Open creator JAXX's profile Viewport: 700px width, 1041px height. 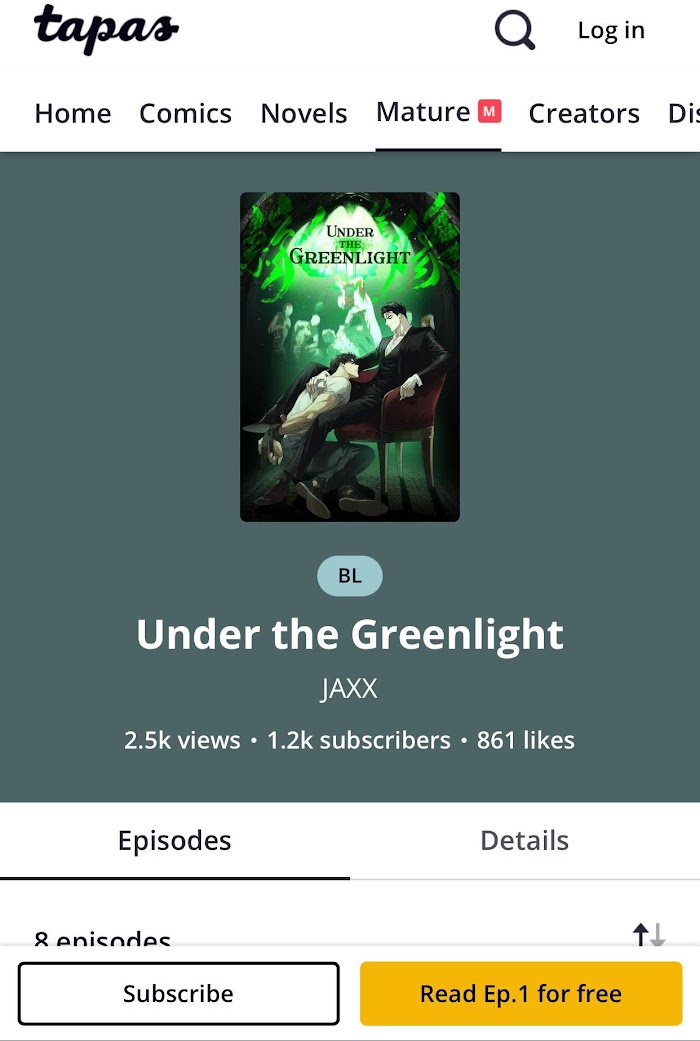coord(349,688)
